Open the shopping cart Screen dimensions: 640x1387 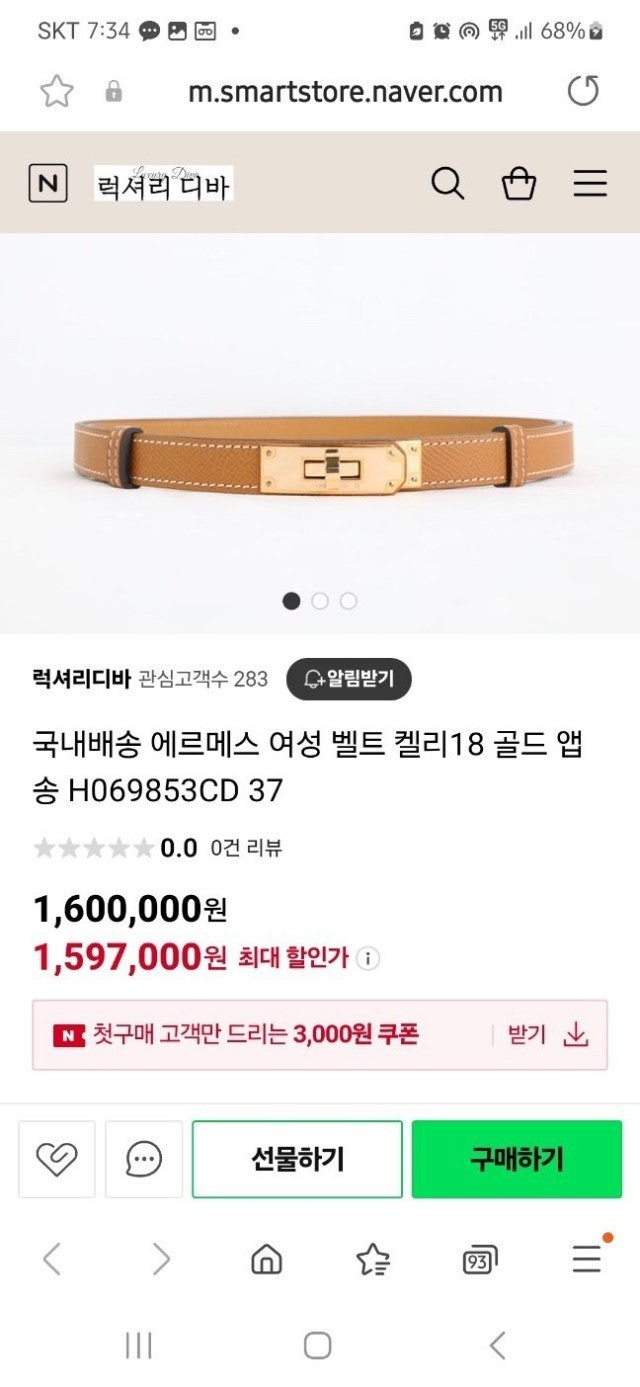tap(519, 184)
